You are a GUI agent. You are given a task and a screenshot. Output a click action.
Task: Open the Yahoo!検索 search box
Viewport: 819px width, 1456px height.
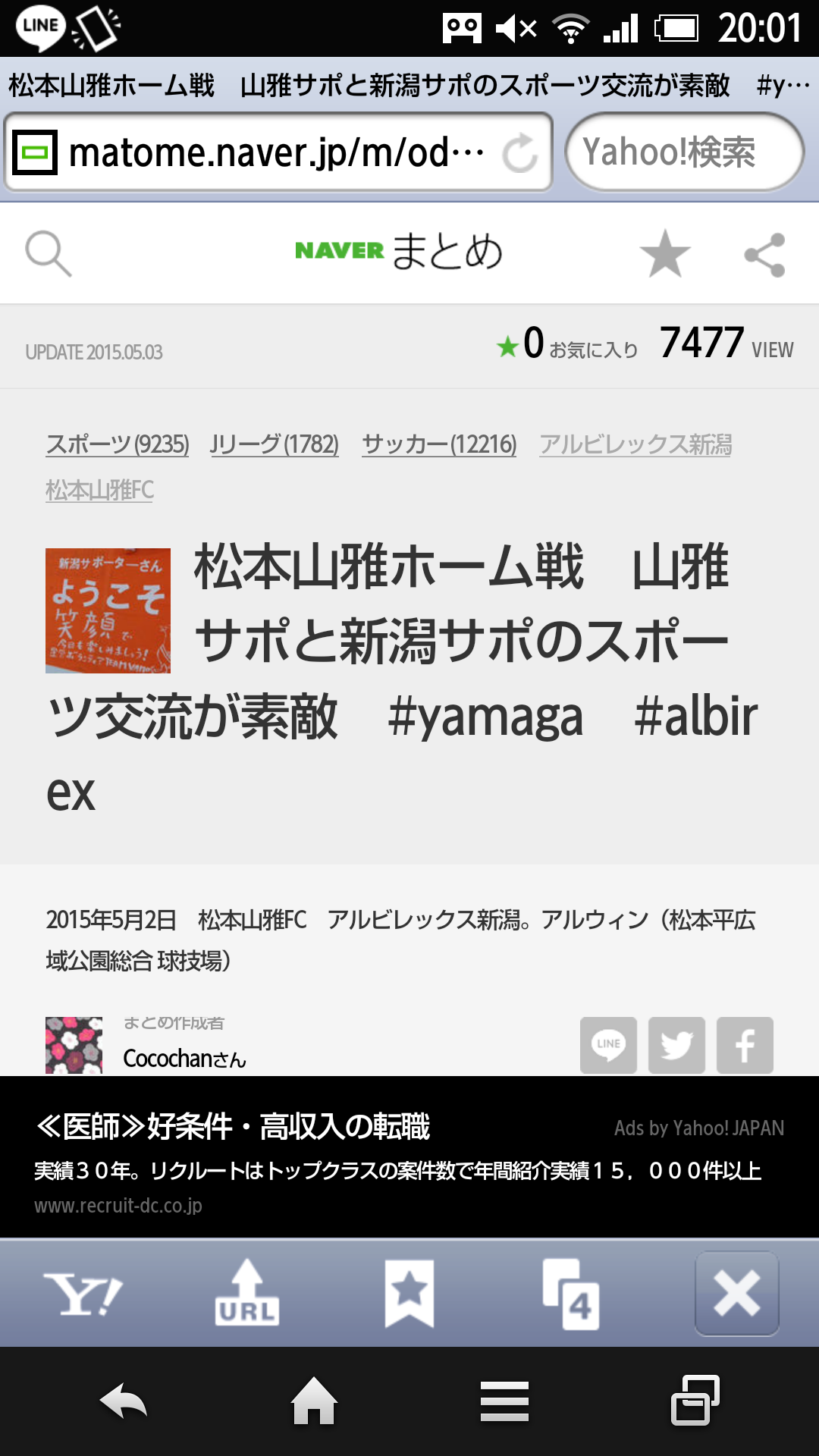click(684, 152)
